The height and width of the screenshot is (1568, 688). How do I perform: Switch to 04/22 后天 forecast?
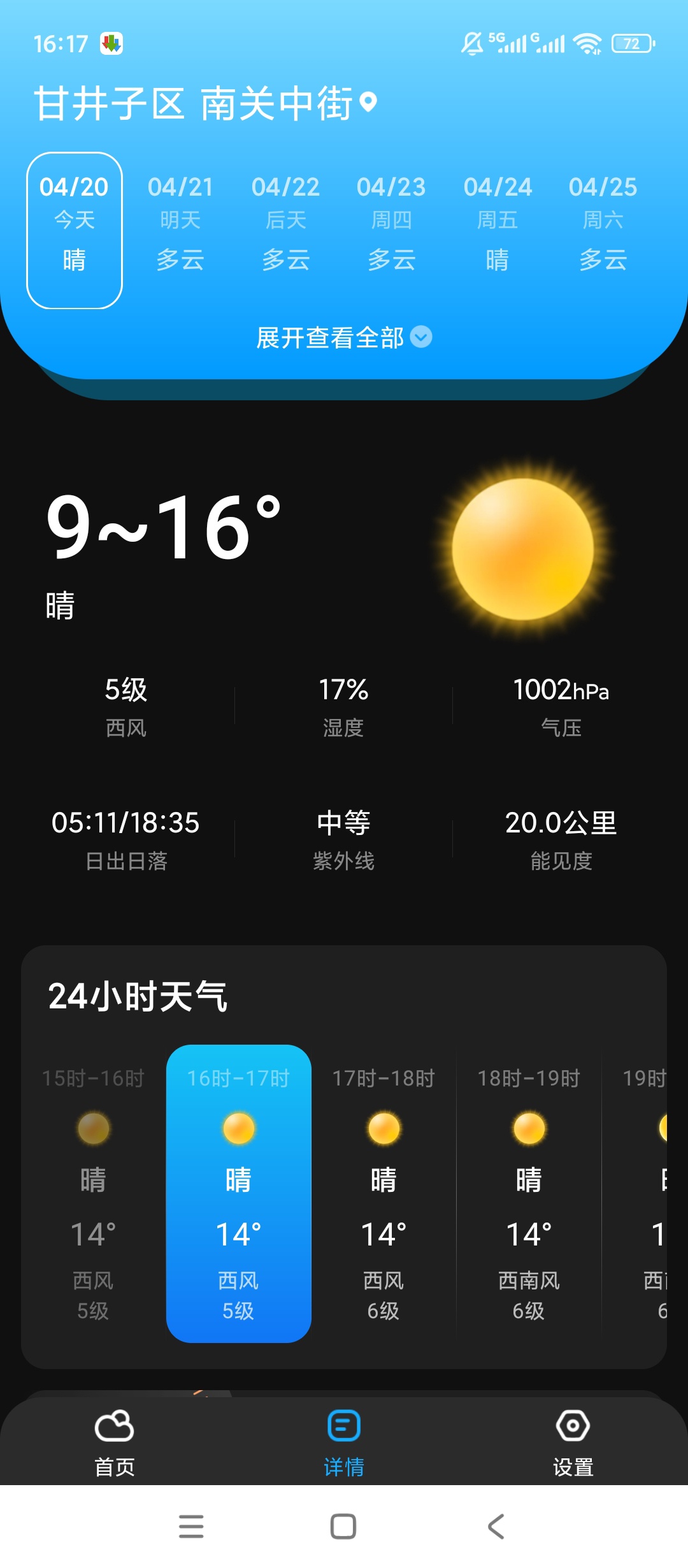tap(286, 224)
